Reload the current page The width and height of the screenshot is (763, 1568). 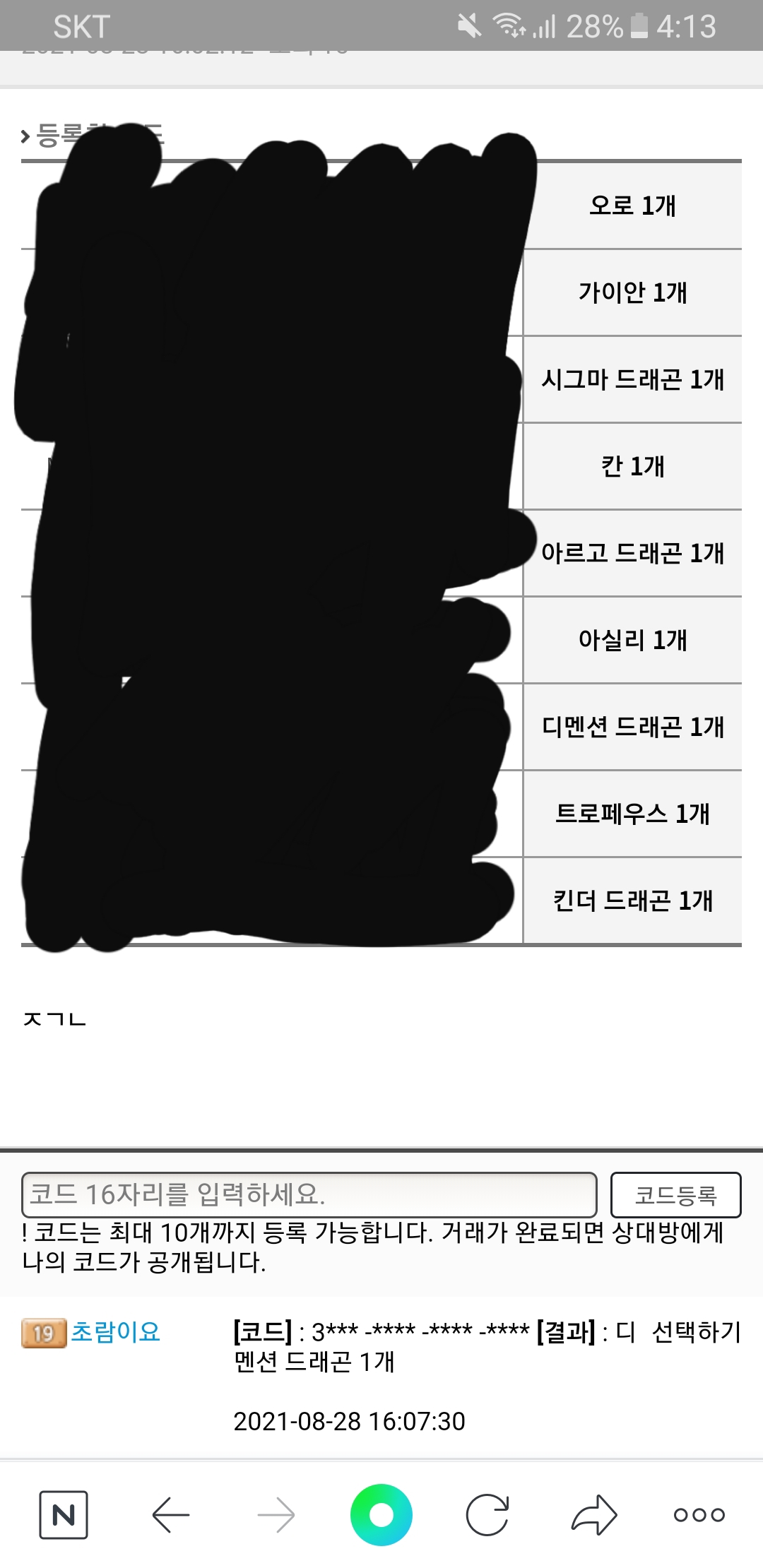click(x=487, y=1514)
